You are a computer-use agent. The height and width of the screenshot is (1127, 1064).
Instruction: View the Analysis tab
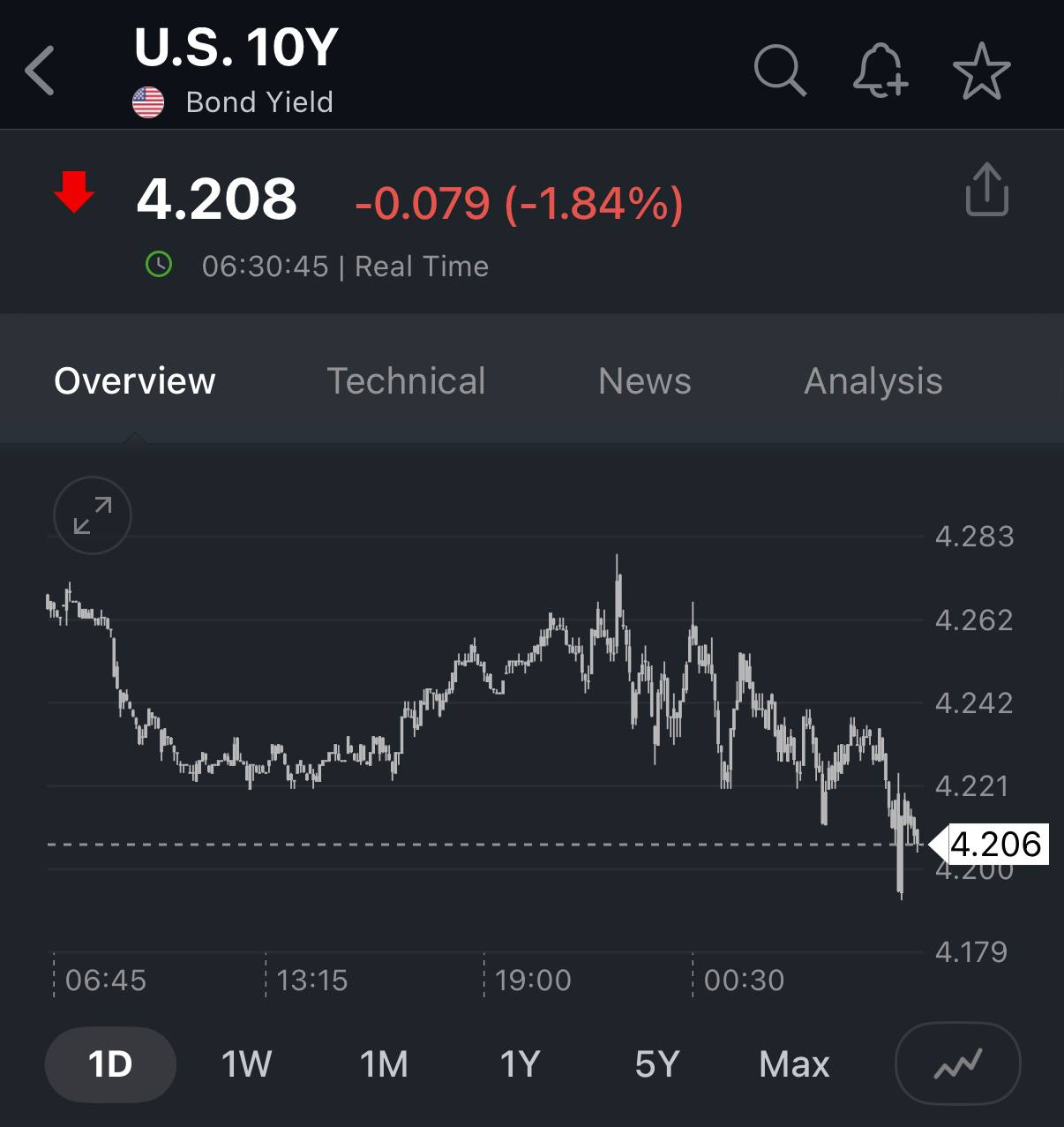873,381
